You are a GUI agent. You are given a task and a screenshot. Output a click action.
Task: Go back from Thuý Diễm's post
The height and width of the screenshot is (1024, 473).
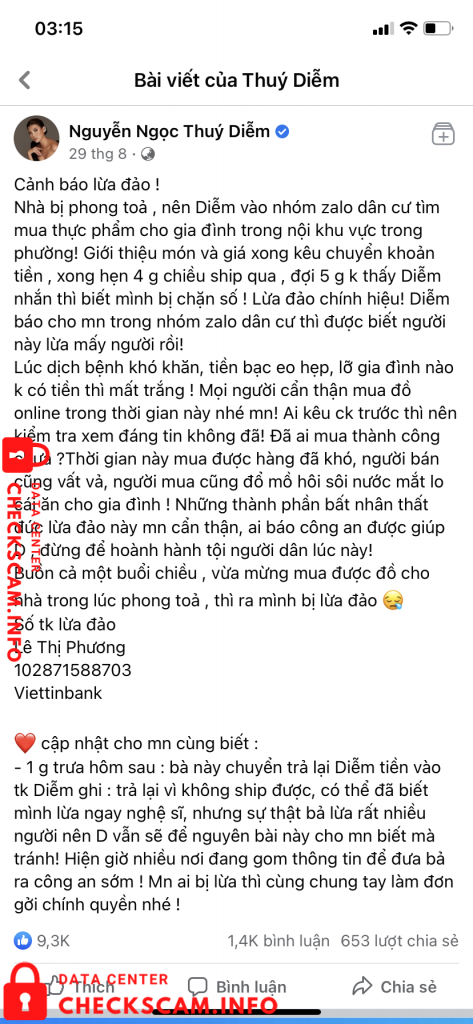point(25,80)
